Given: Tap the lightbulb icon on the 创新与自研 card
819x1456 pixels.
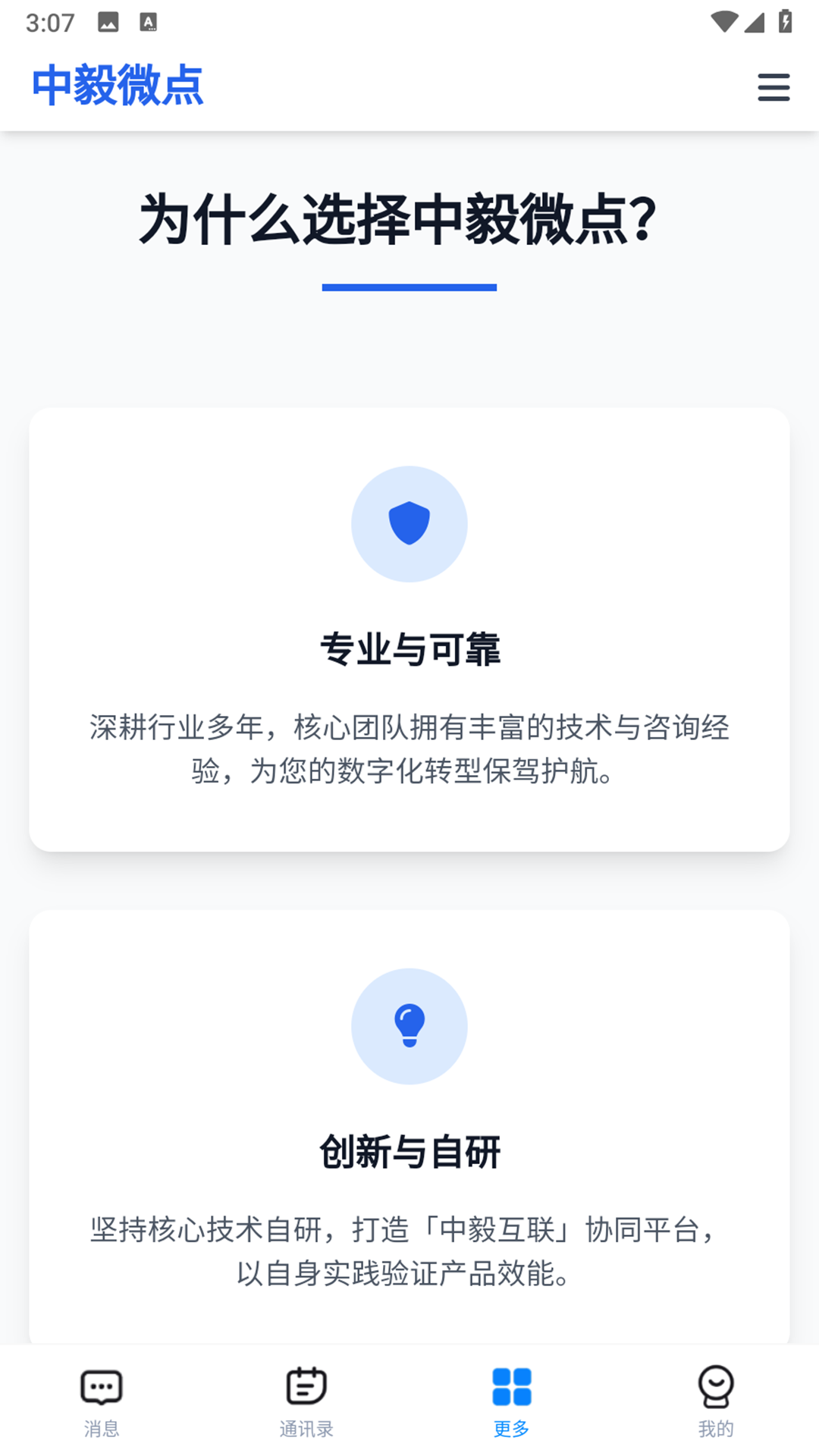Looking at the screenshot, I should [409, 1025].
